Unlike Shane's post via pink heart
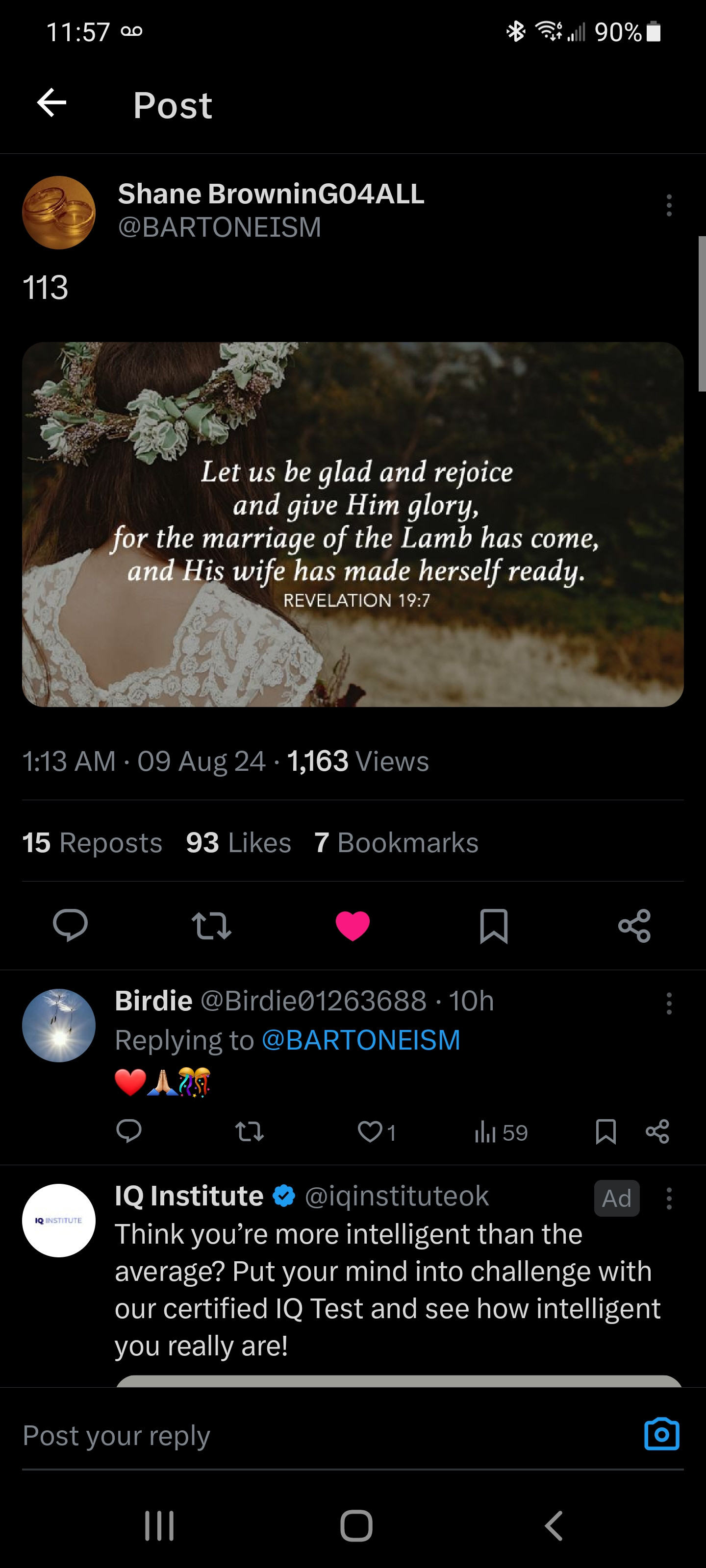Viewport: 706px width, 1568px height. pyautogui.click(x=353, y=925)
